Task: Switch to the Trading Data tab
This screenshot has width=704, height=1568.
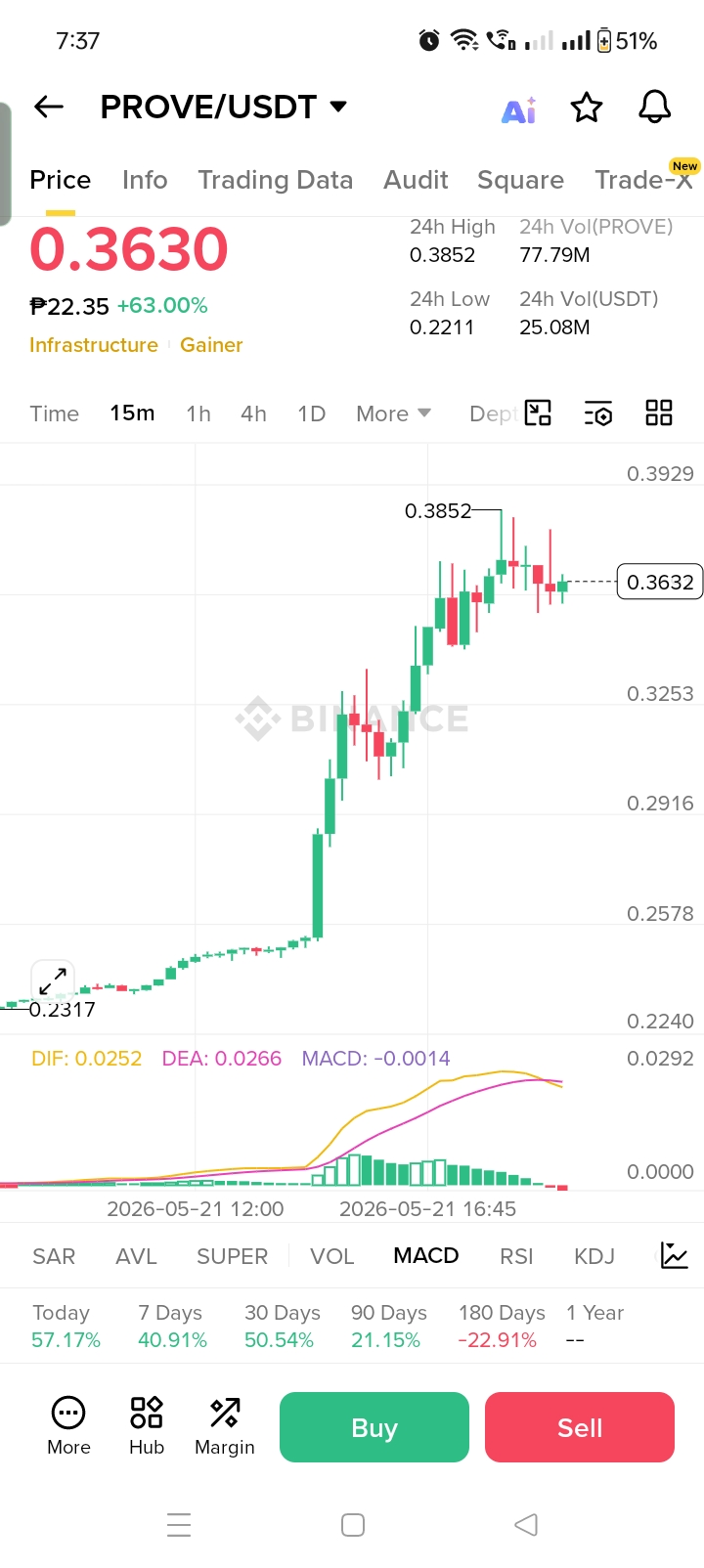Action: point(275,180)
